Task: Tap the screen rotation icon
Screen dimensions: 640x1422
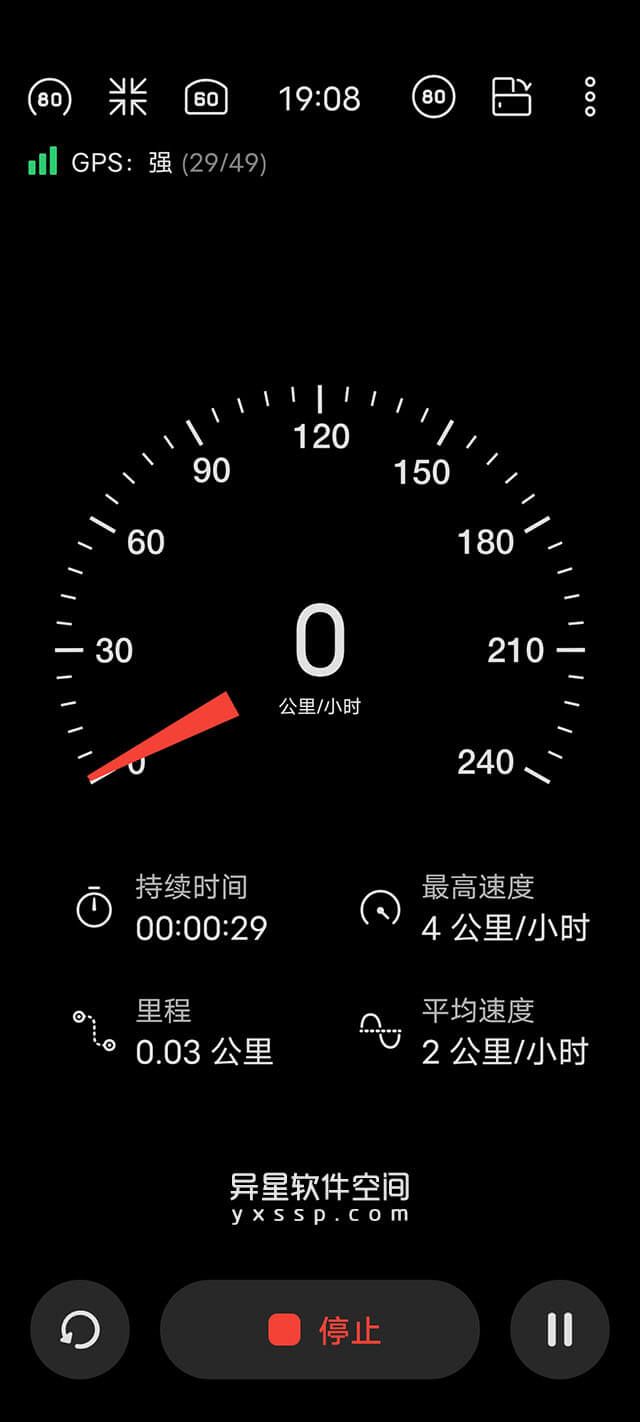Action: (511, 98)
